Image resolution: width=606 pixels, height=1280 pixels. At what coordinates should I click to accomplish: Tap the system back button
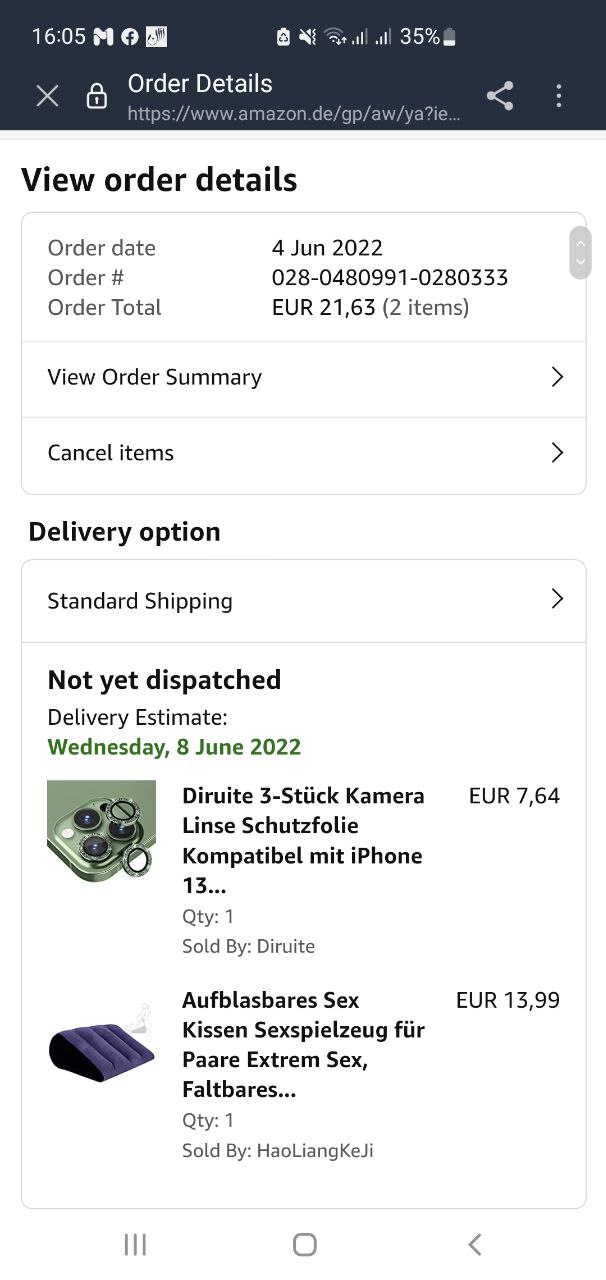pos(474,1244)
